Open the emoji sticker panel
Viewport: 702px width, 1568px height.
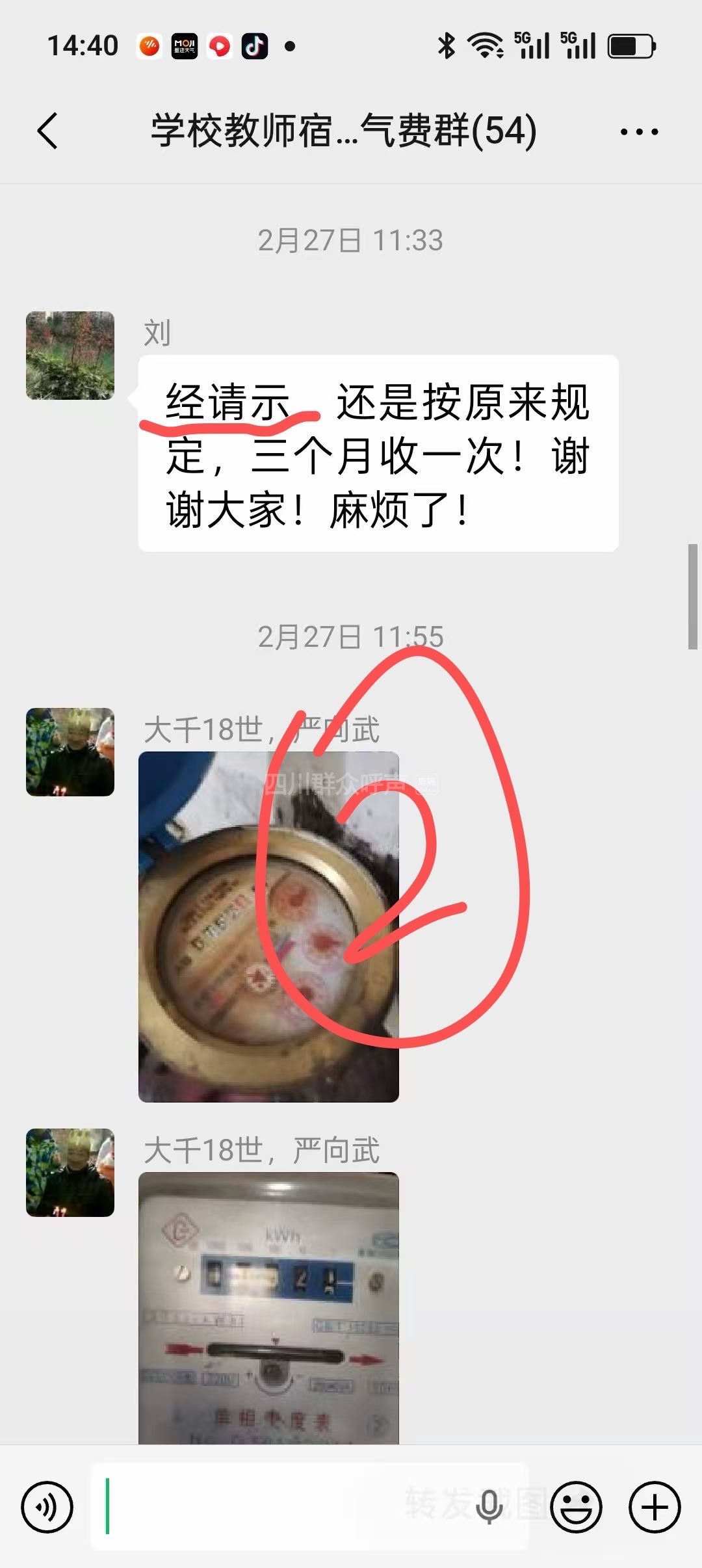pyautogui.click(x=576, y=1507)
